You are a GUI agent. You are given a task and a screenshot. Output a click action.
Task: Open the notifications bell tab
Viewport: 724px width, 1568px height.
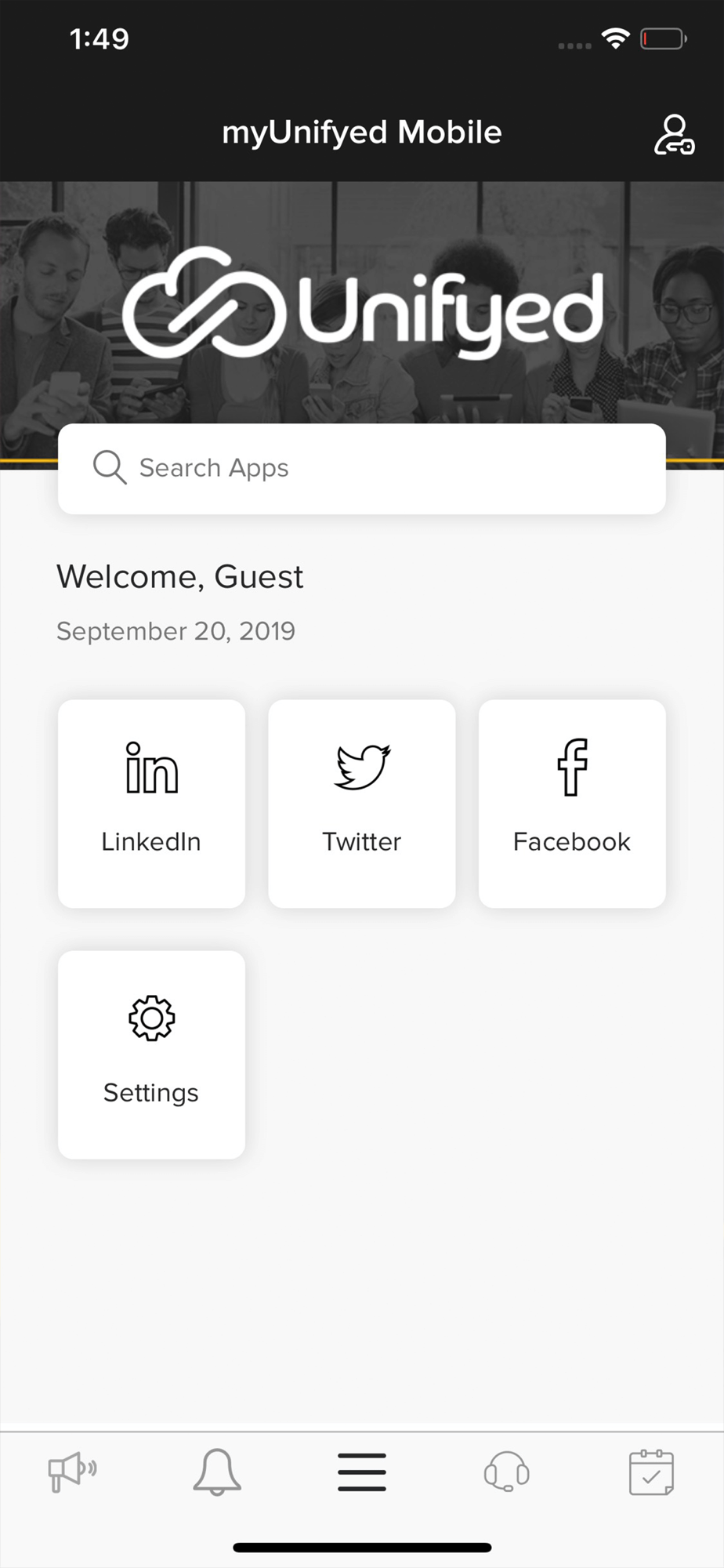[x=217, y=1472]
